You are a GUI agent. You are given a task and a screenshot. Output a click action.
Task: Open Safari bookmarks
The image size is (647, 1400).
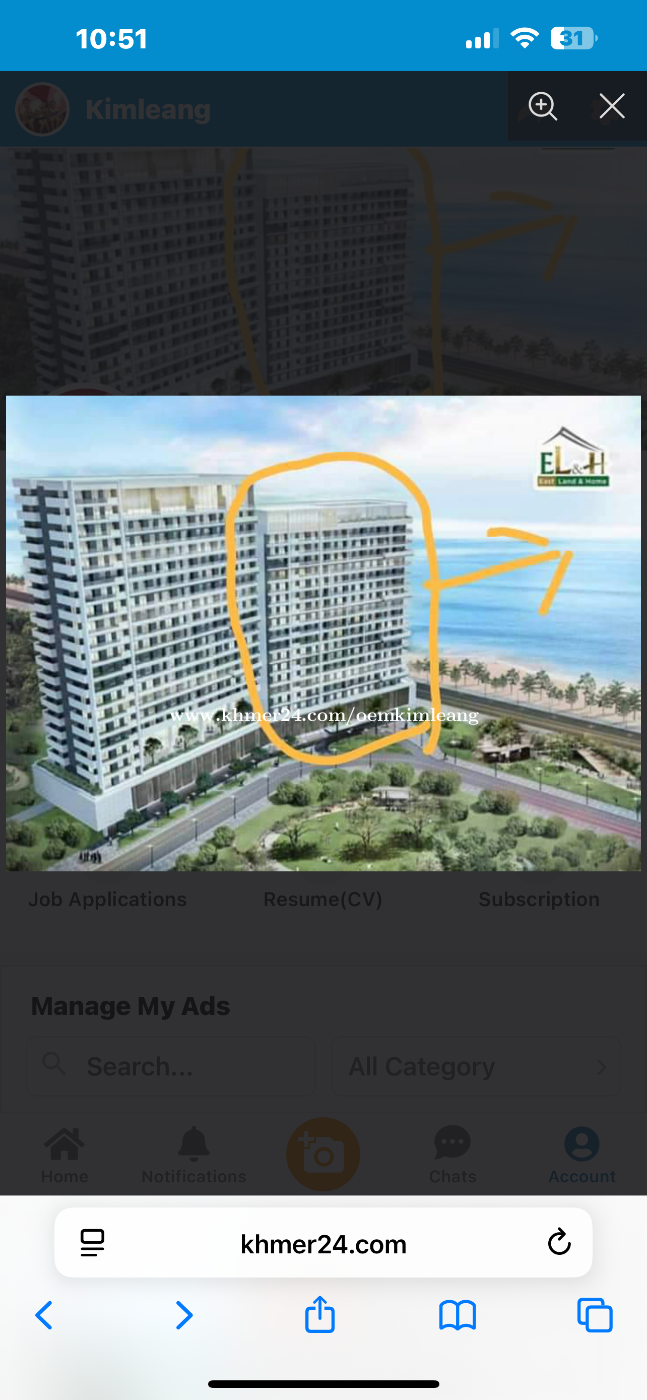[x=458, y=1315]
